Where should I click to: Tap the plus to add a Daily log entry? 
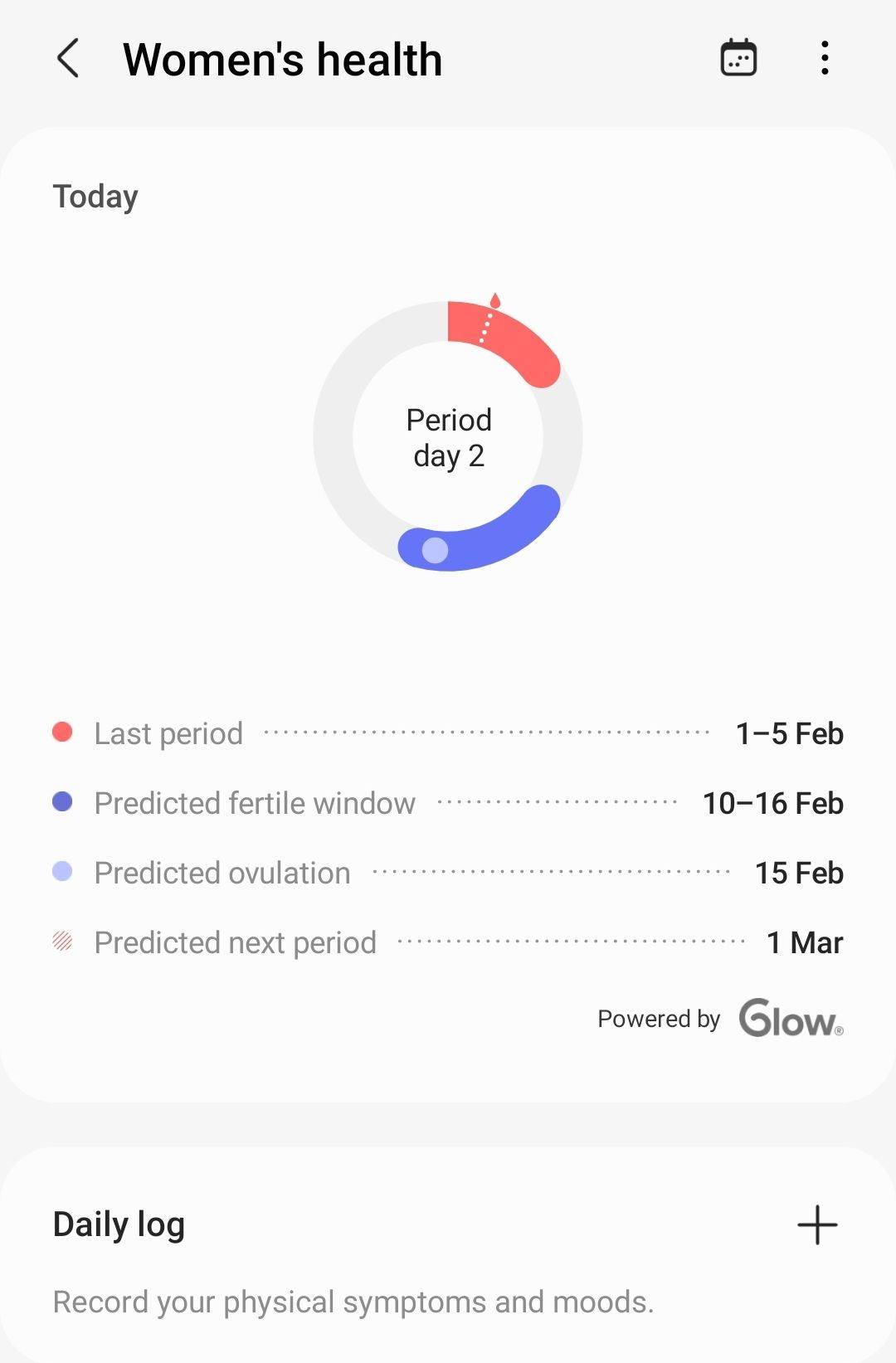coord(817,1224)
